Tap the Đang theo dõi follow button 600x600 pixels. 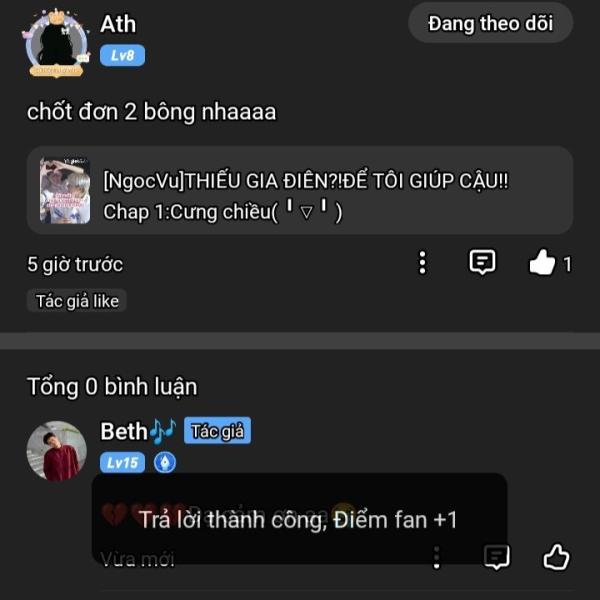coord(490,23)
